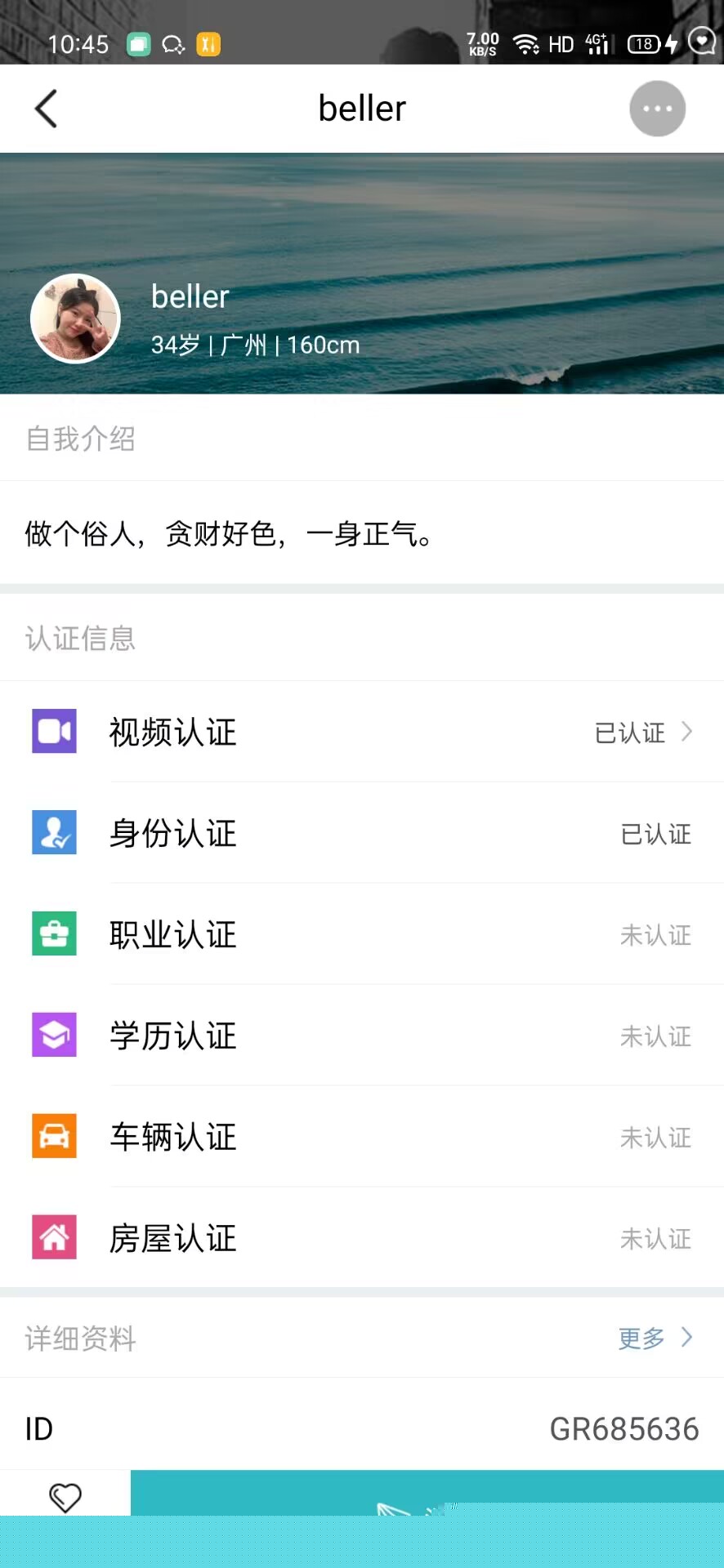Open the 视频认证 verification row

point(361,732)
